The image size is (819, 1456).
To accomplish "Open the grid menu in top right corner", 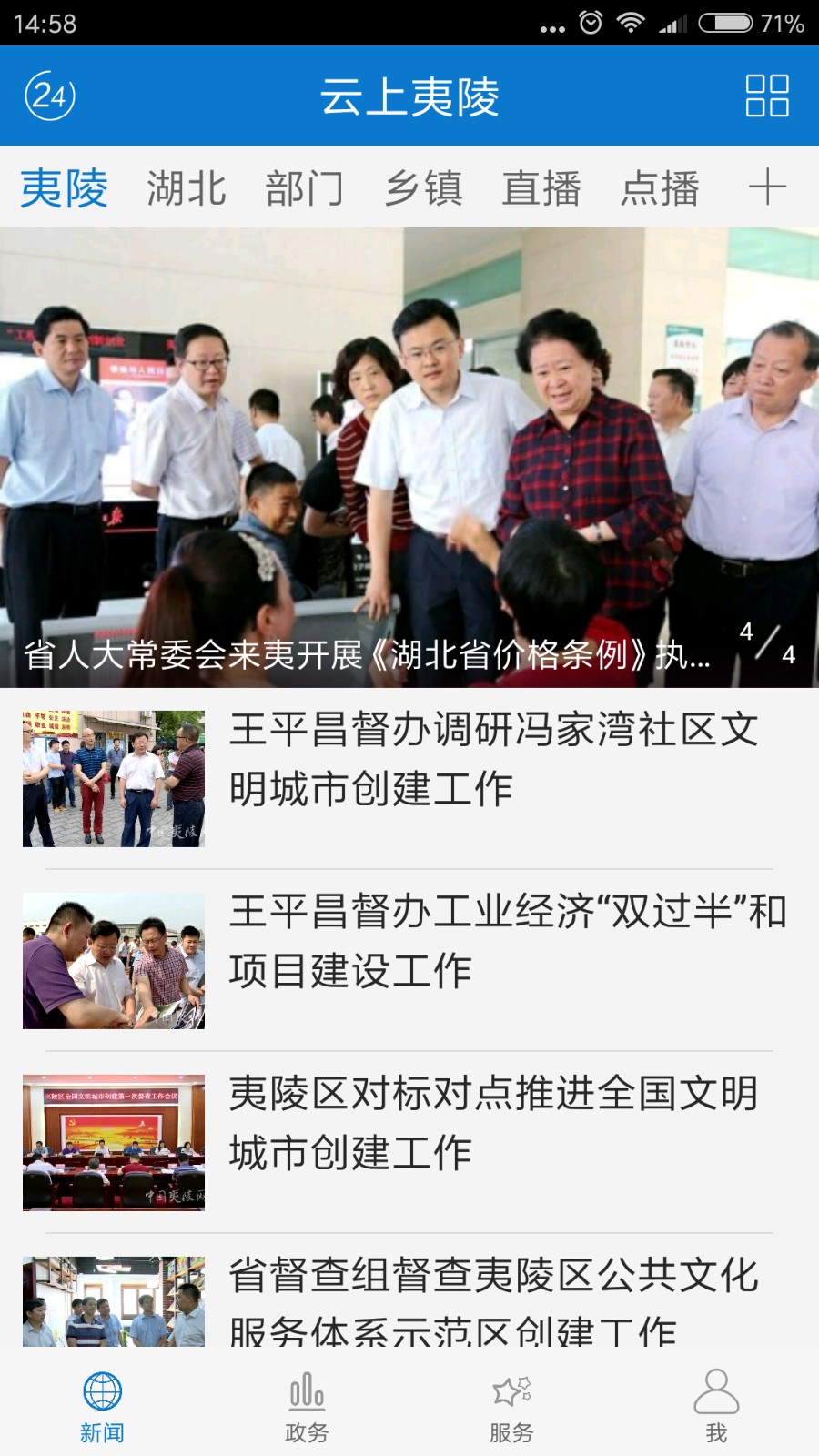I will click(767, 96).
